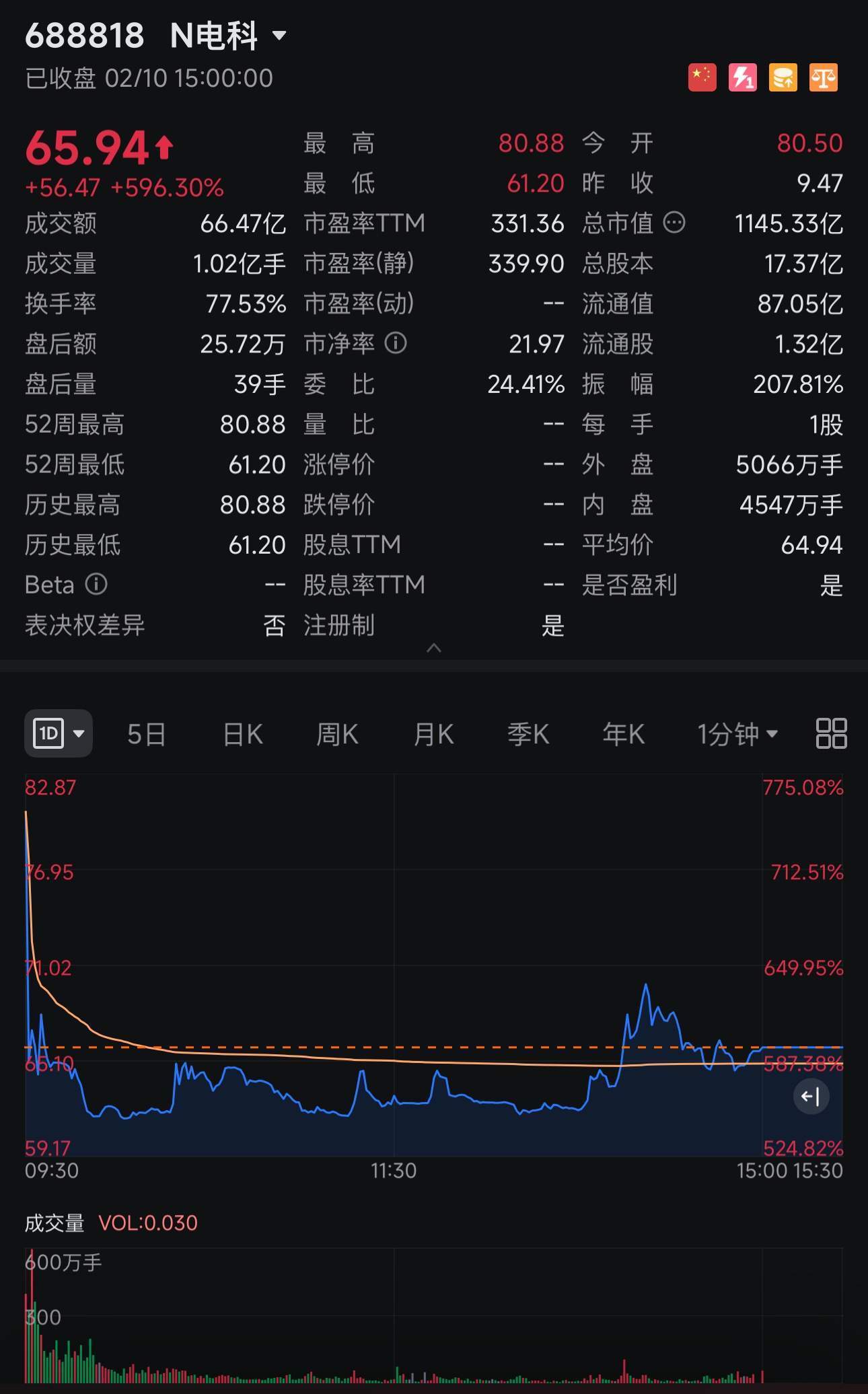Tap the collapse arrow button on chart
The width and height of the screenshot is (868, 1394).
click(x=811, y=1097)
